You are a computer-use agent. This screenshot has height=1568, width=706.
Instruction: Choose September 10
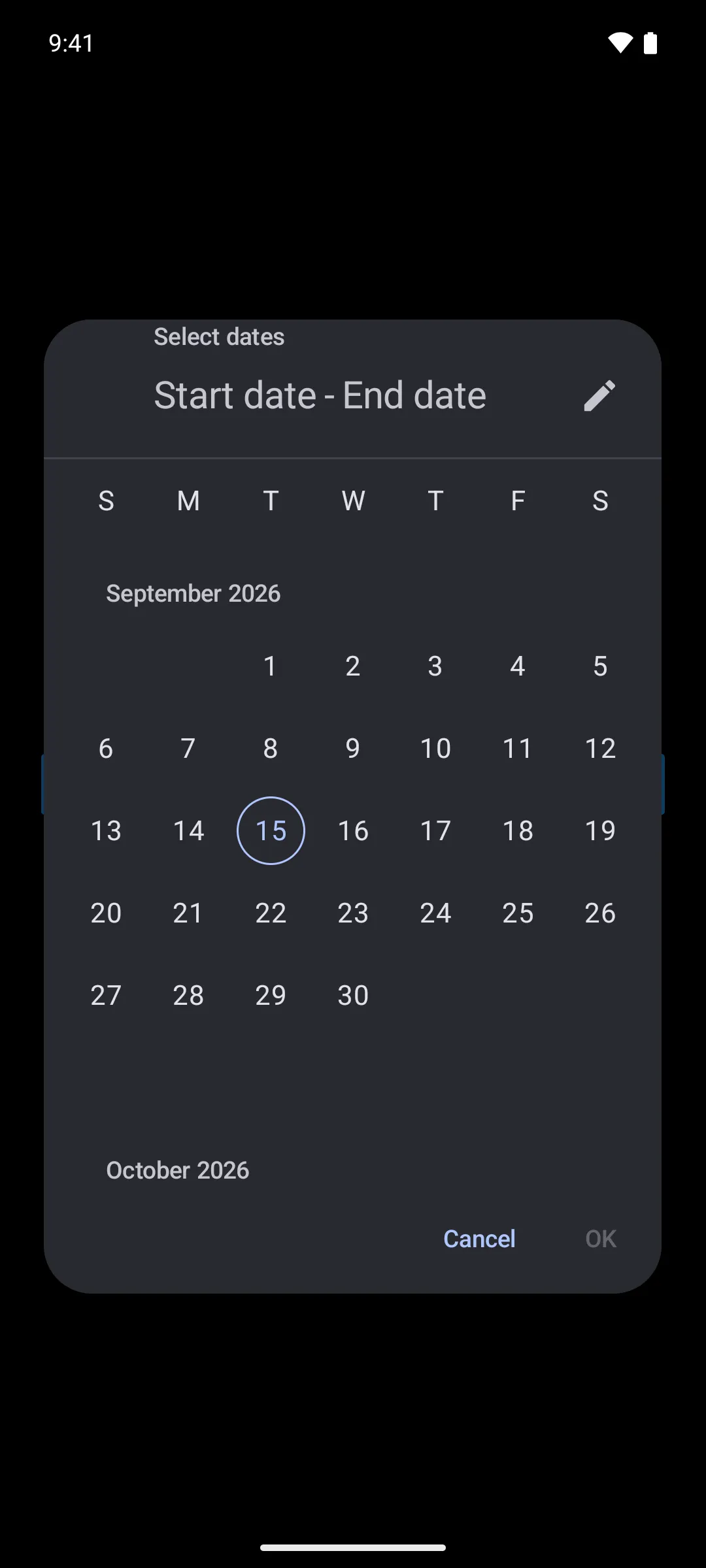(435, 748)
